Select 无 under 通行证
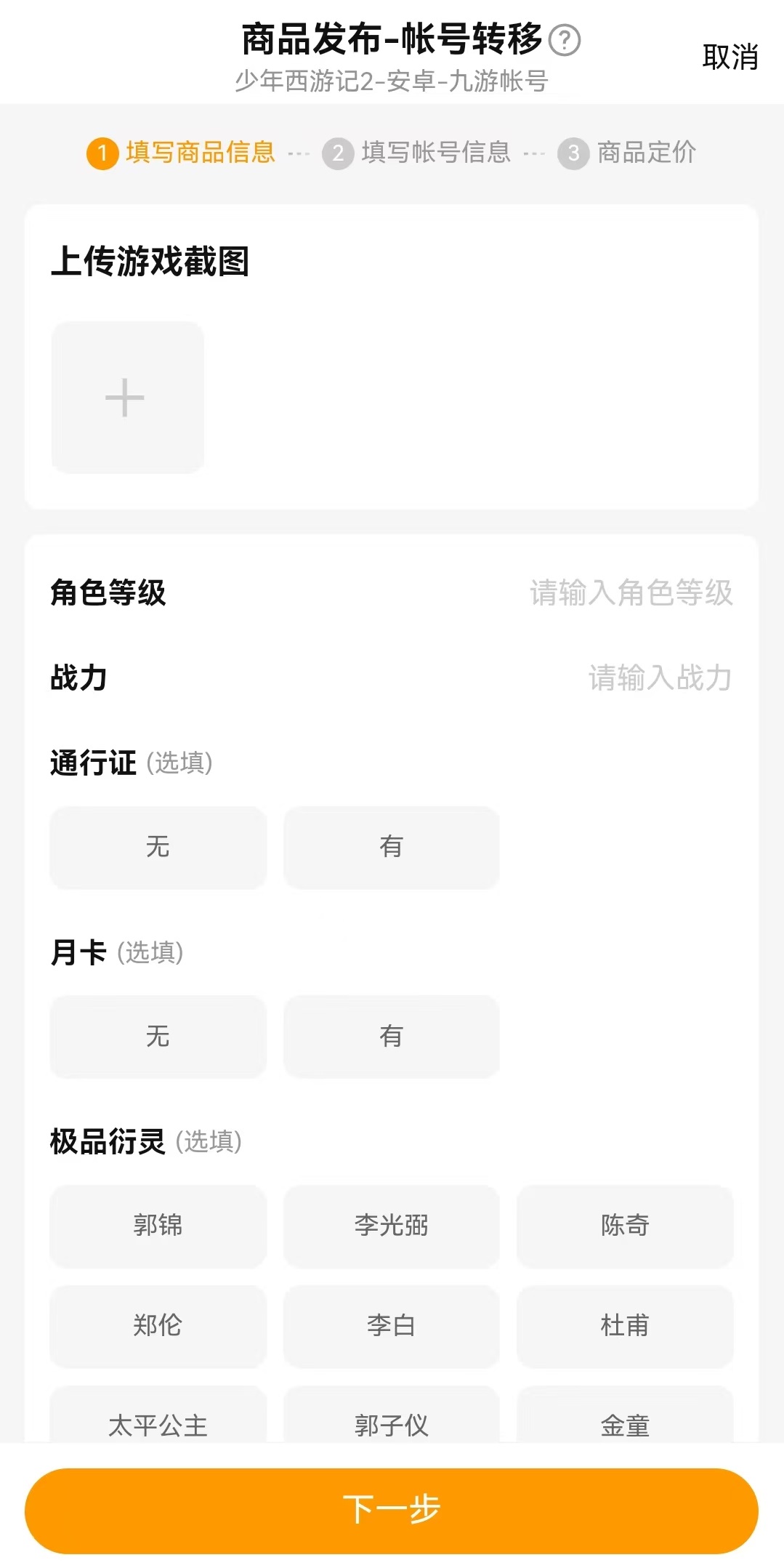This screenshot has width=784, height=1568. point(158,847)
